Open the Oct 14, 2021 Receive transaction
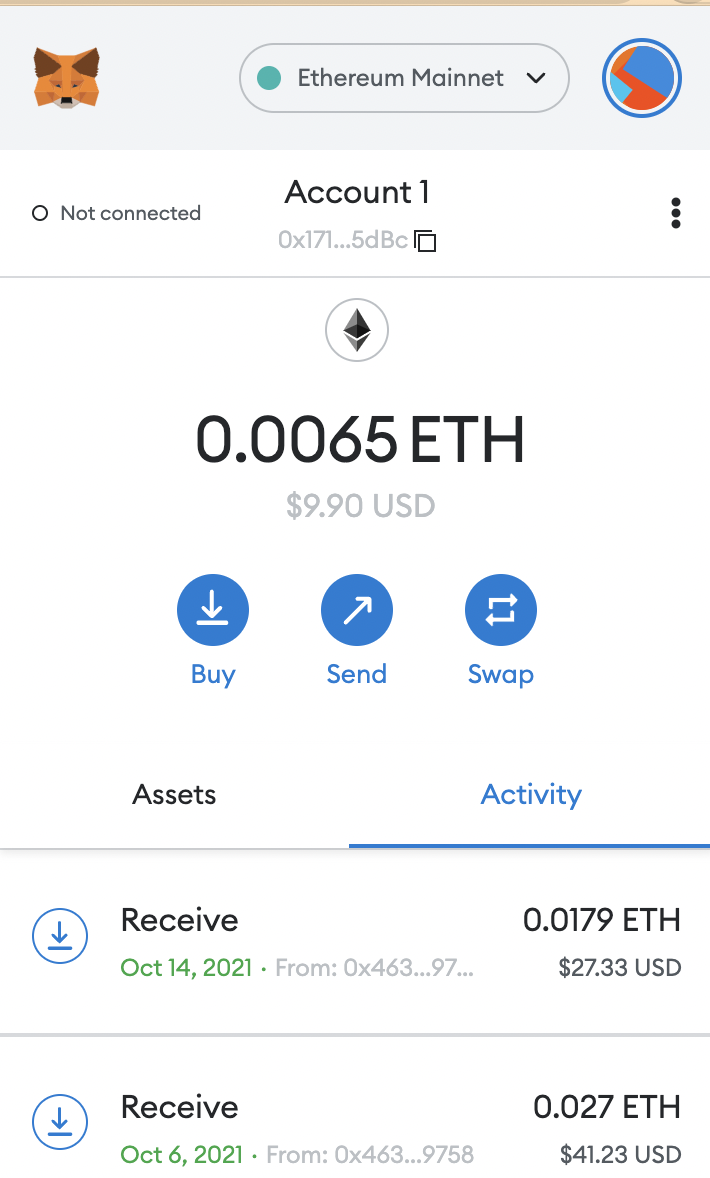 coord(355,941)
